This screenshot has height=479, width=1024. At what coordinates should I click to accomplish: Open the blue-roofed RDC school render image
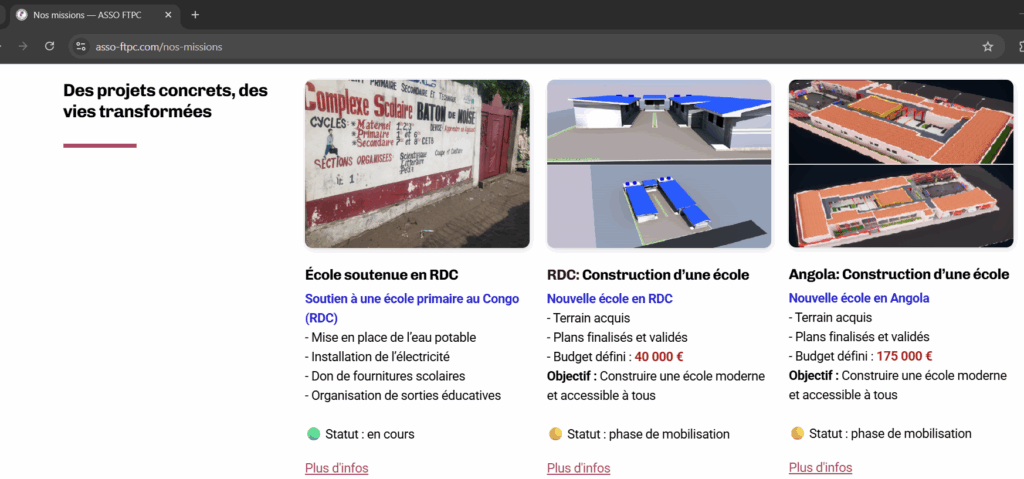click(x=659, y=164)
